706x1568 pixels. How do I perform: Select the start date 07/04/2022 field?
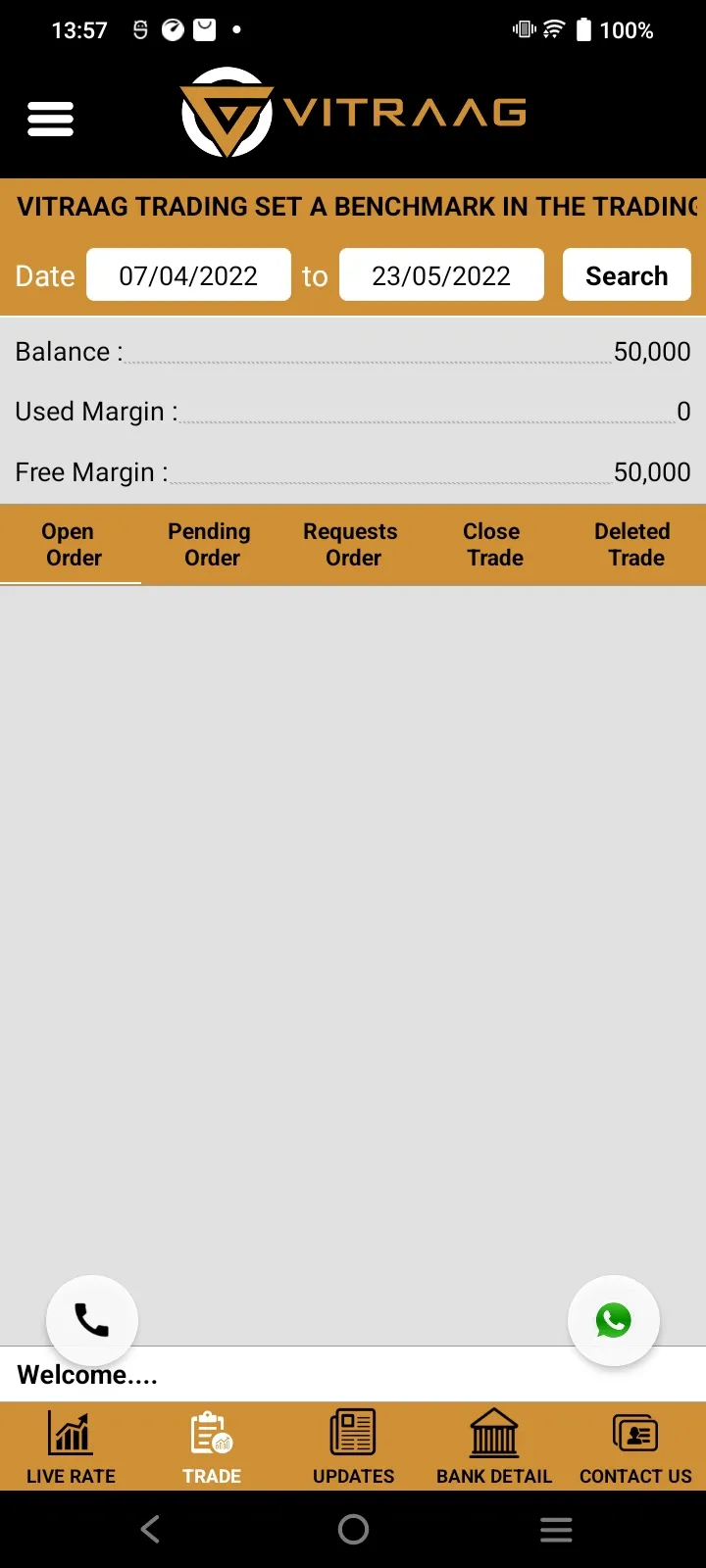coord(188,274)
